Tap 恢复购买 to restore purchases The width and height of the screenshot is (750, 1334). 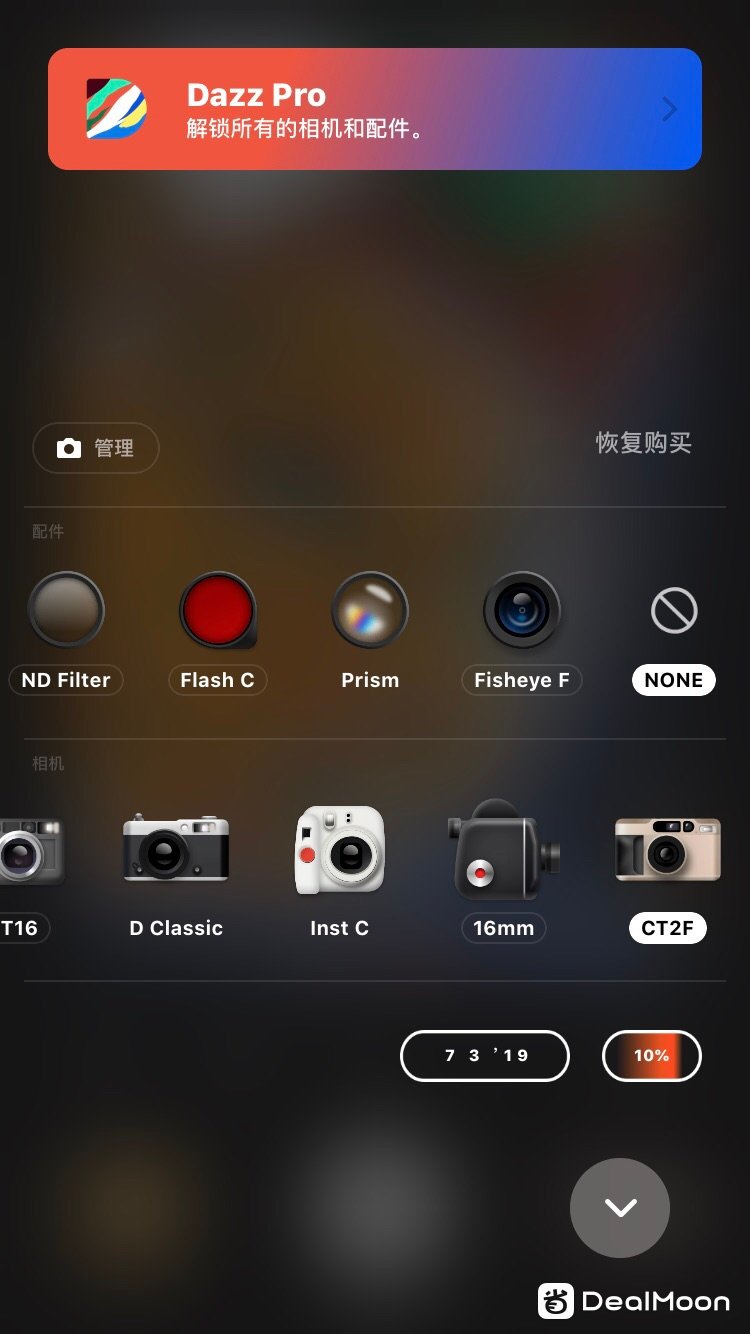click(643, 443)
